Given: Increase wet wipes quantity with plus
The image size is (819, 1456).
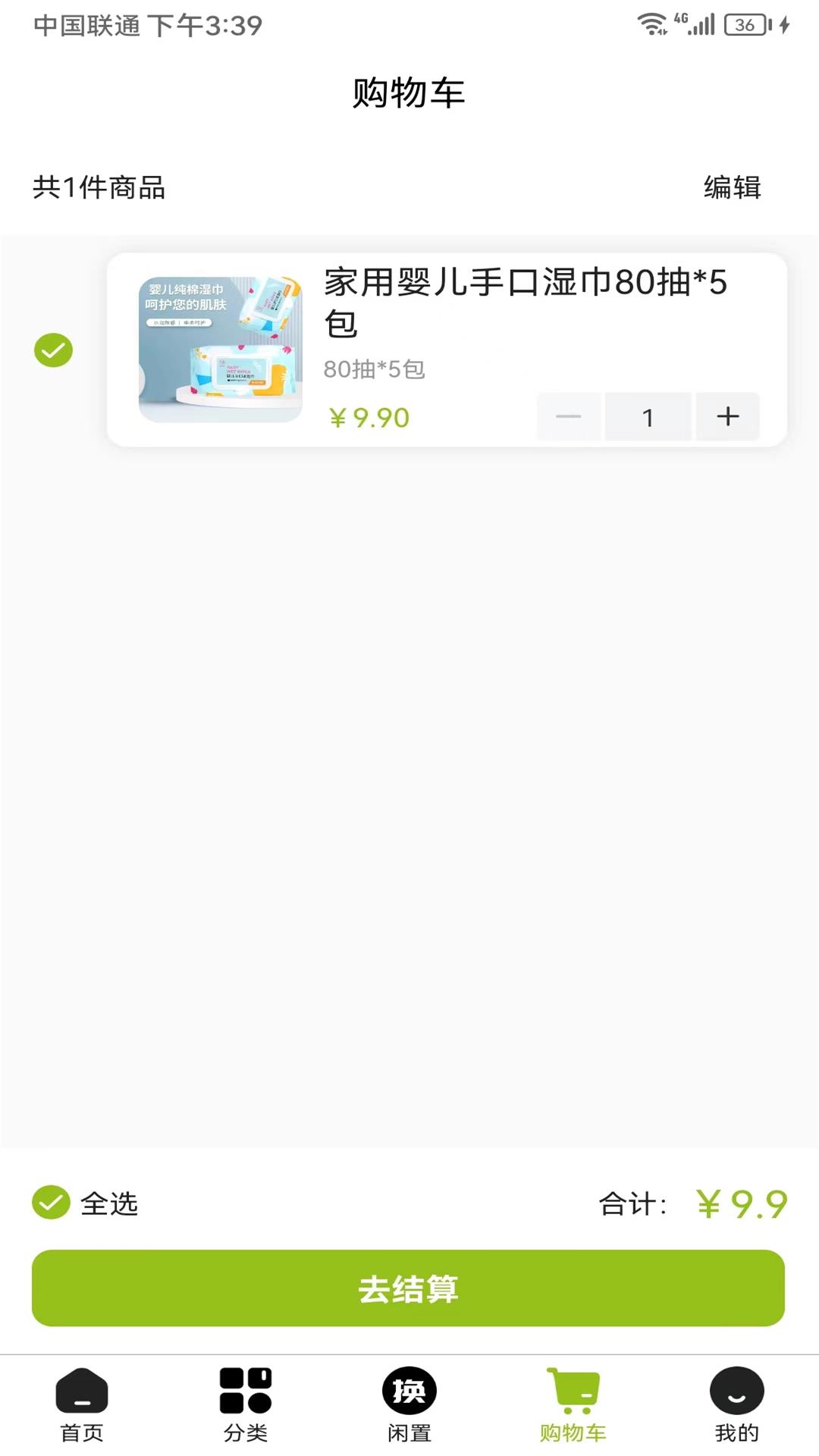Looking at the screenshot, I should (x=727, y=416).
